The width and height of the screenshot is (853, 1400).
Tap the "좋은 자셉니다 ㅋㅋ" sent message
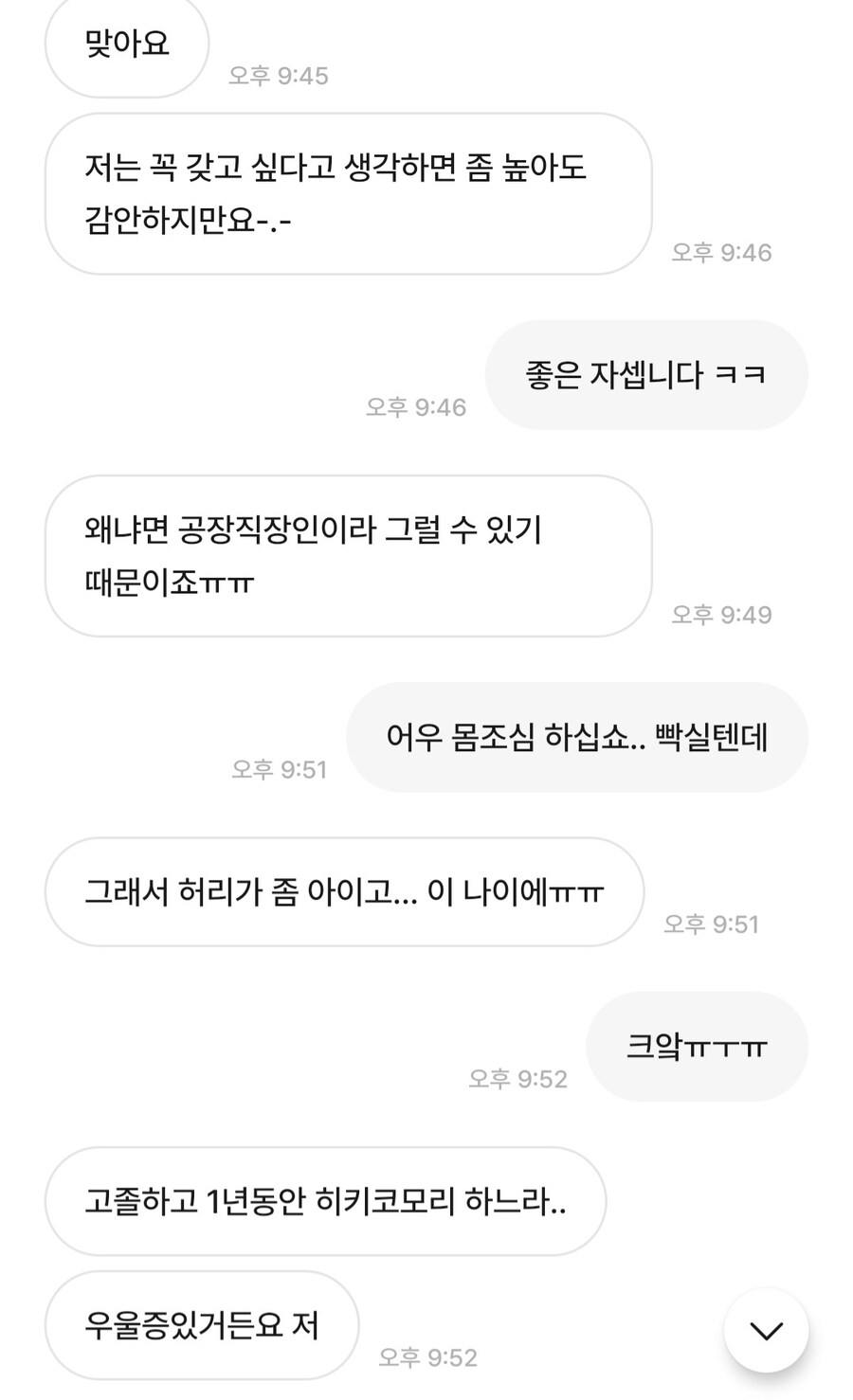(646, 374)
